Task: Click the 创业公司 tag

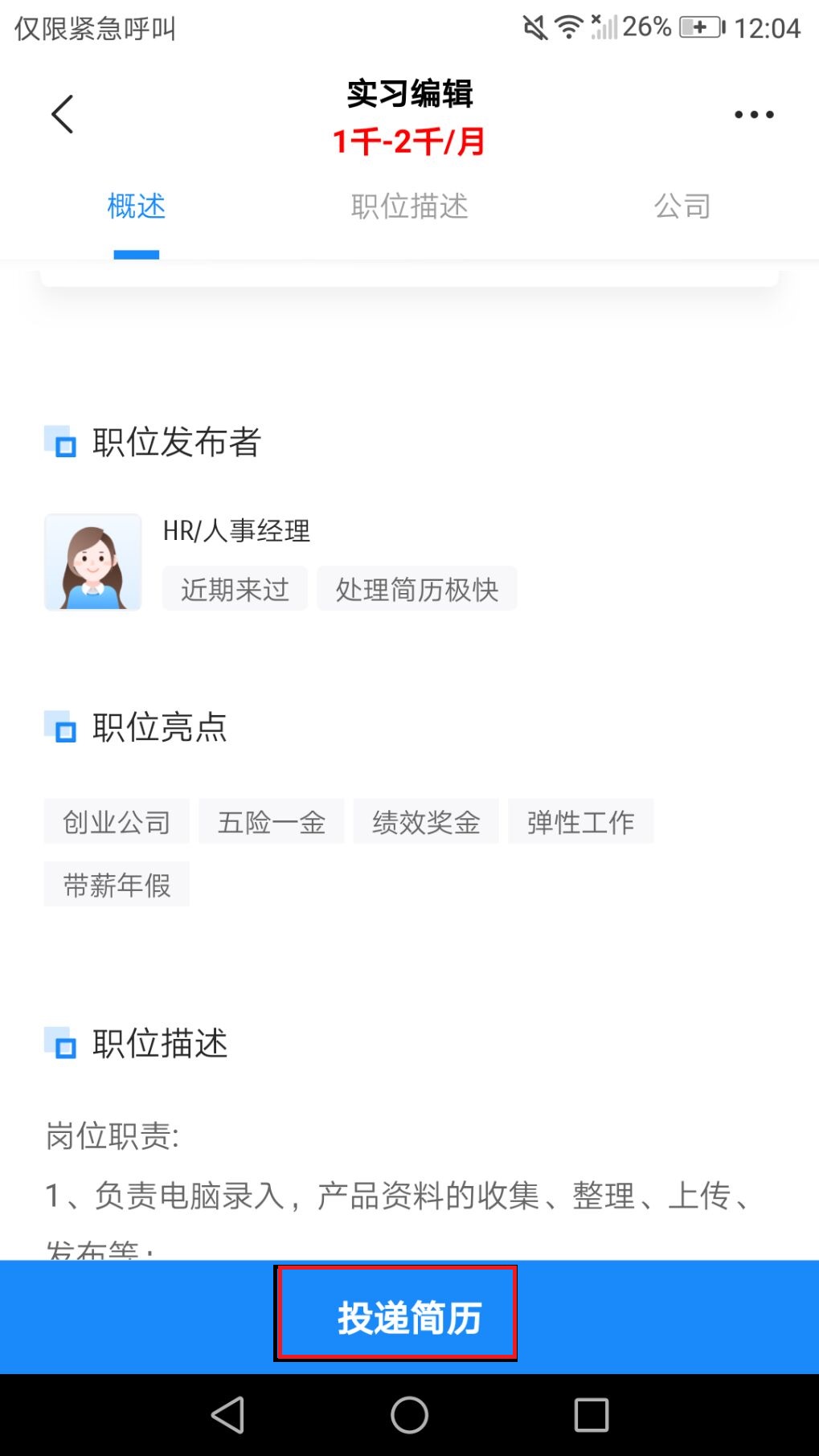Action: 116,821
